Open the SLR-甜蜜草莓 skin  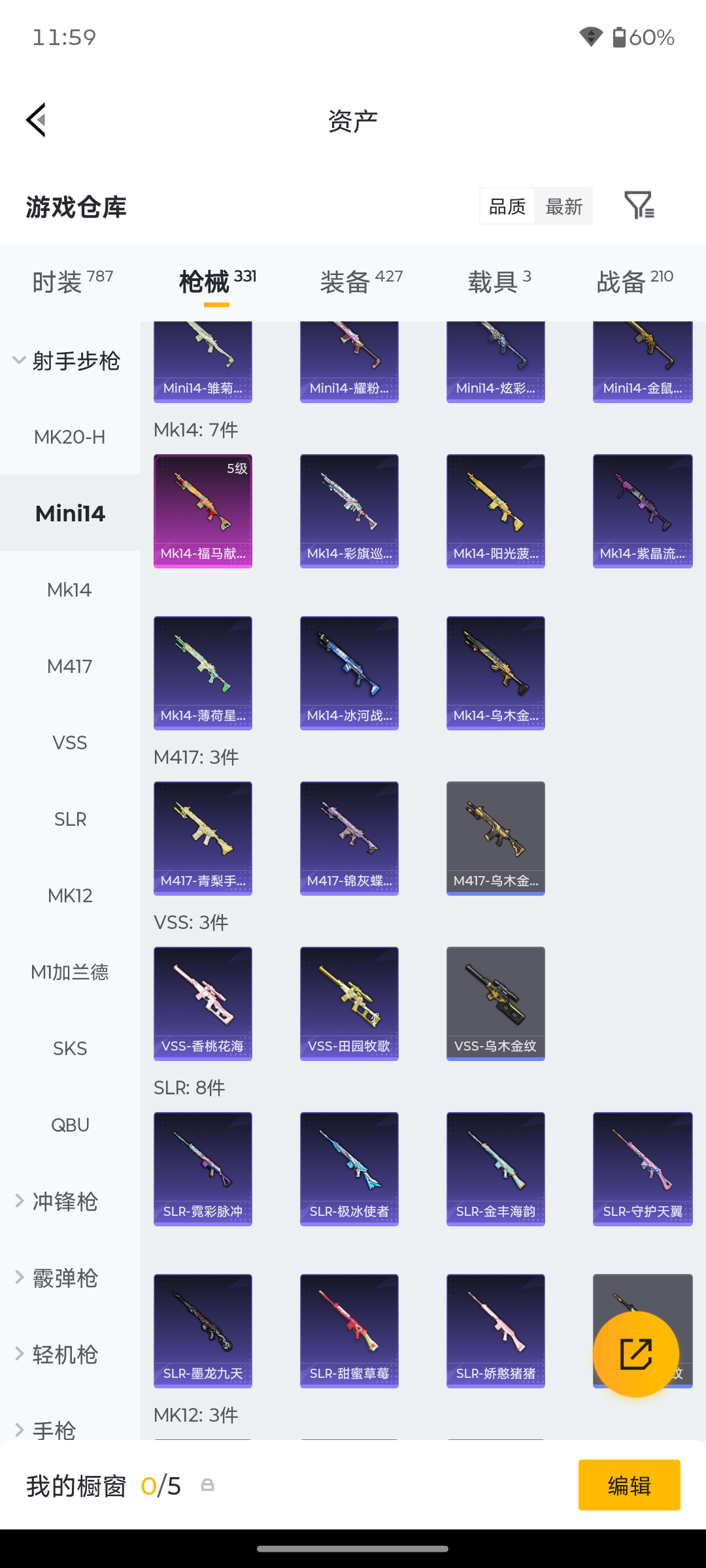click(x=349, y=1331)
